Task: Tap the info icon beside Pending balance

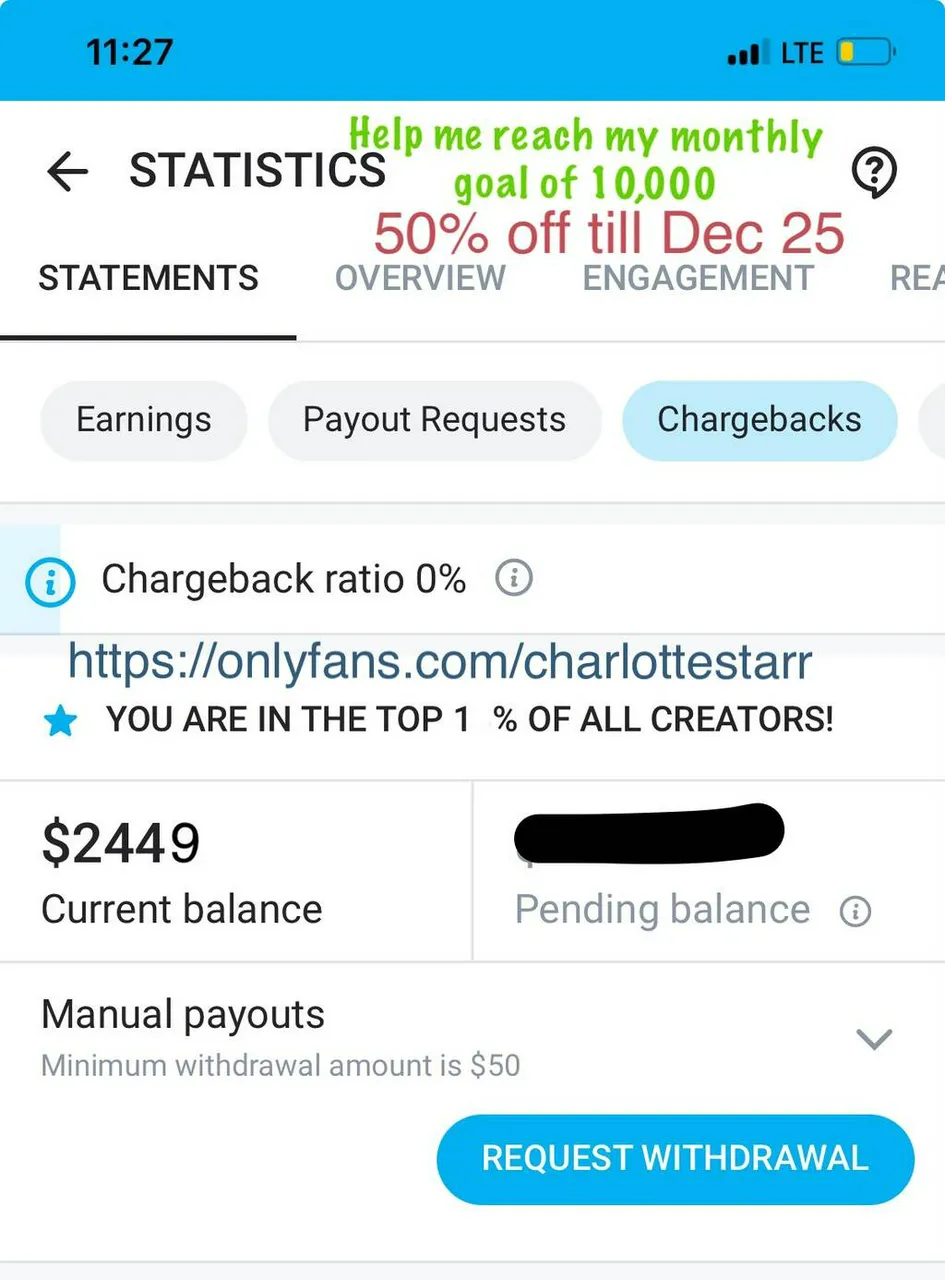Action: (x=855, y=911)
